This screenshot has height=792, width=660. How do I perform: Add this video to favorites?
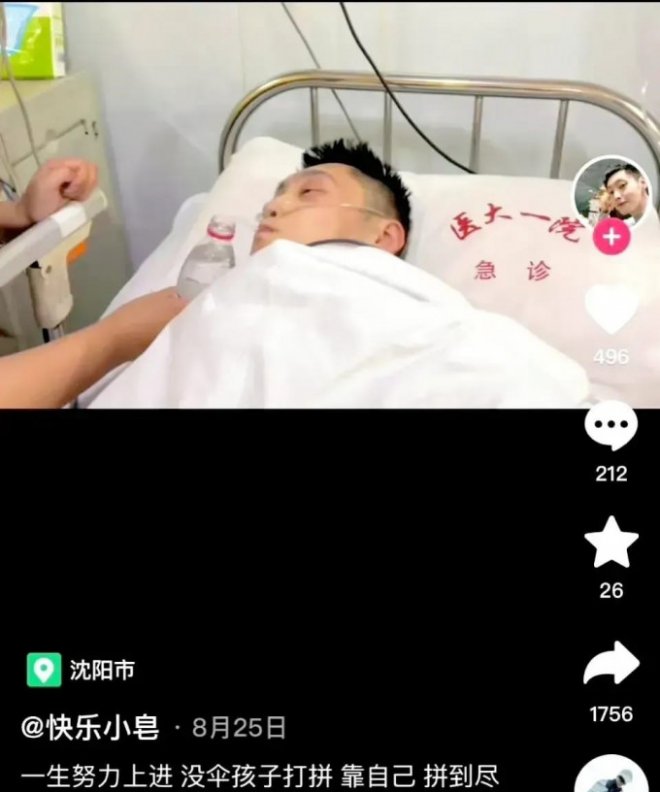click(x=611, y=543)
